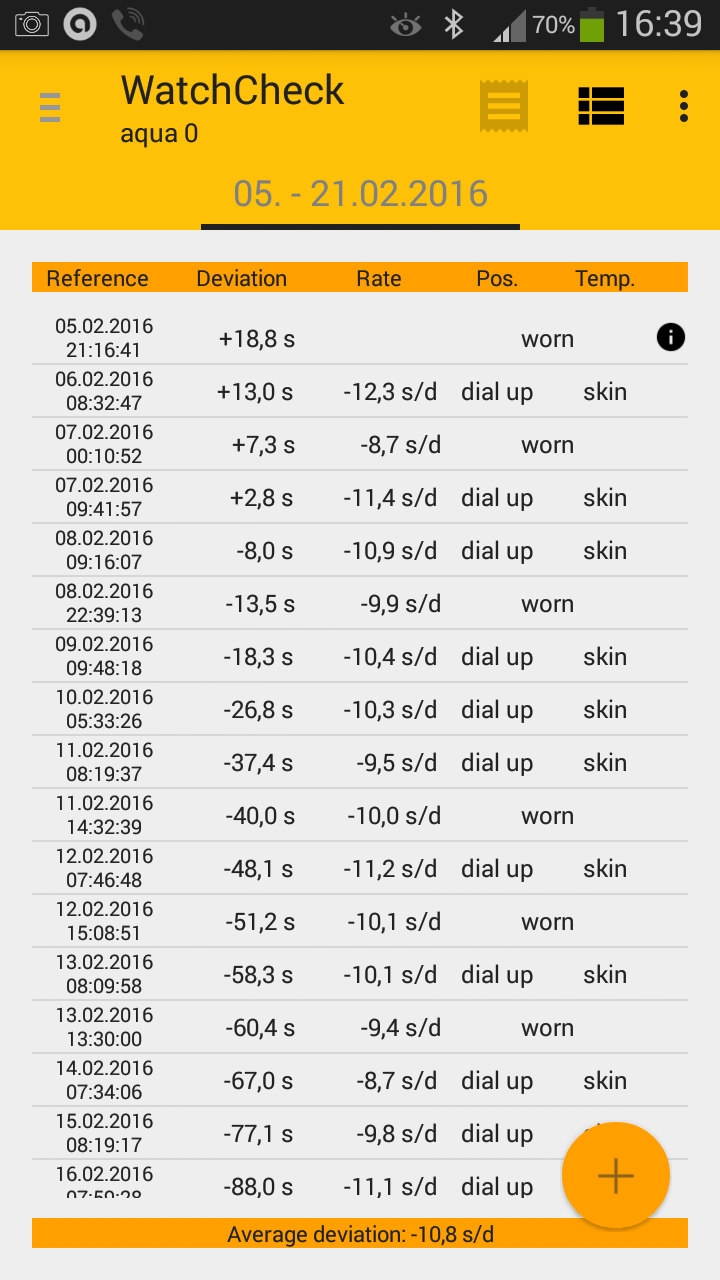
Task: Switch to the black list view icon
Action: [x=601, y=106]
